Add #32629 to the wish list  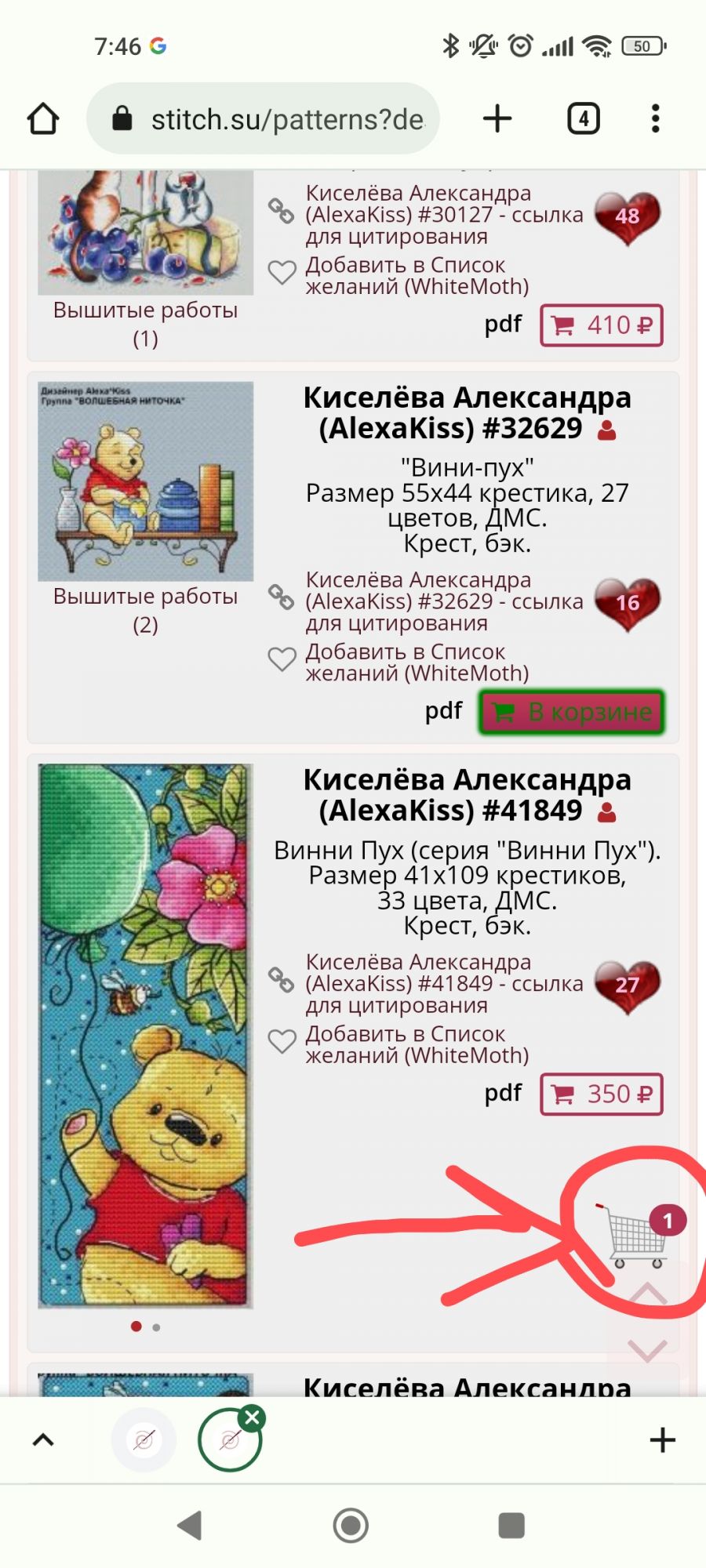417,662
